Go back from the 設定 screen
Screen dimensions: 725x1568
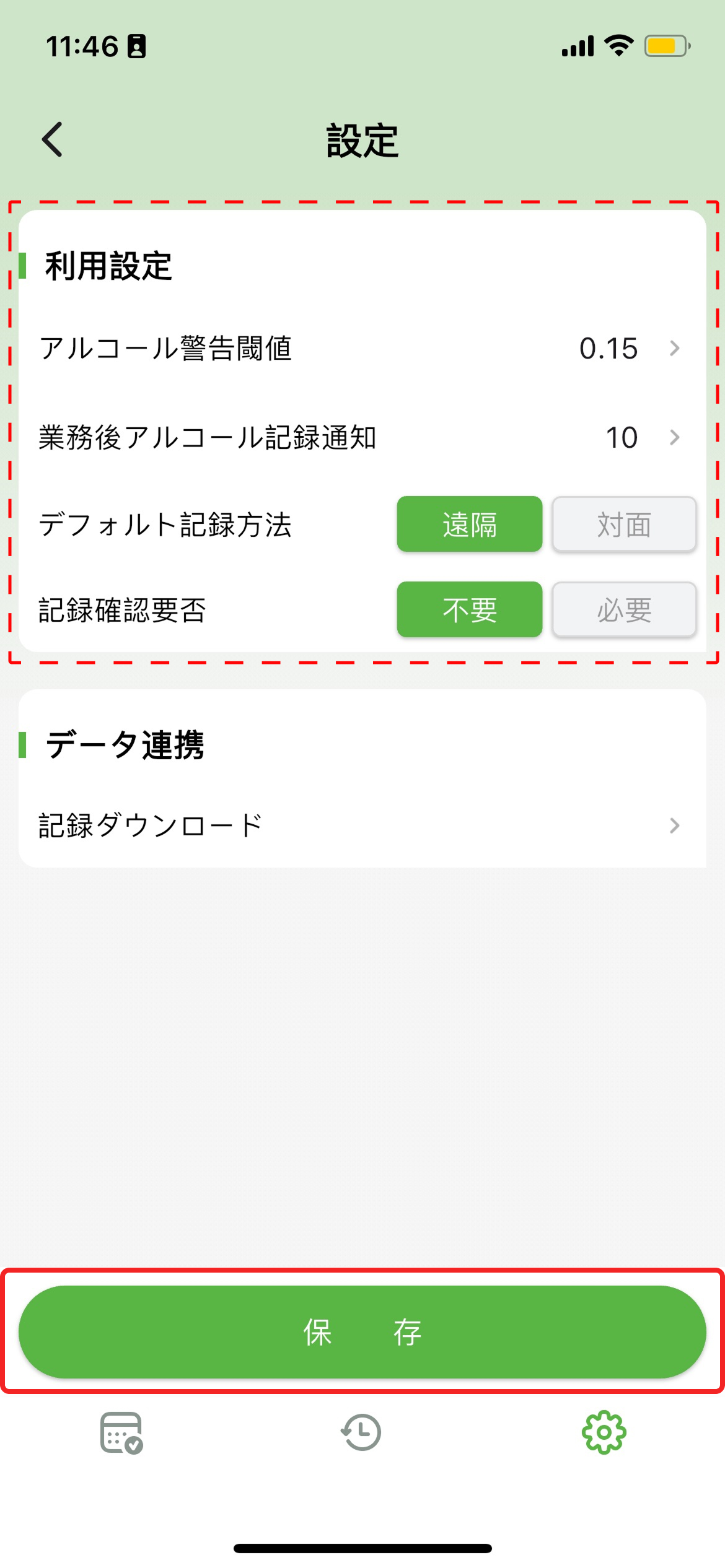coord(53,139)
